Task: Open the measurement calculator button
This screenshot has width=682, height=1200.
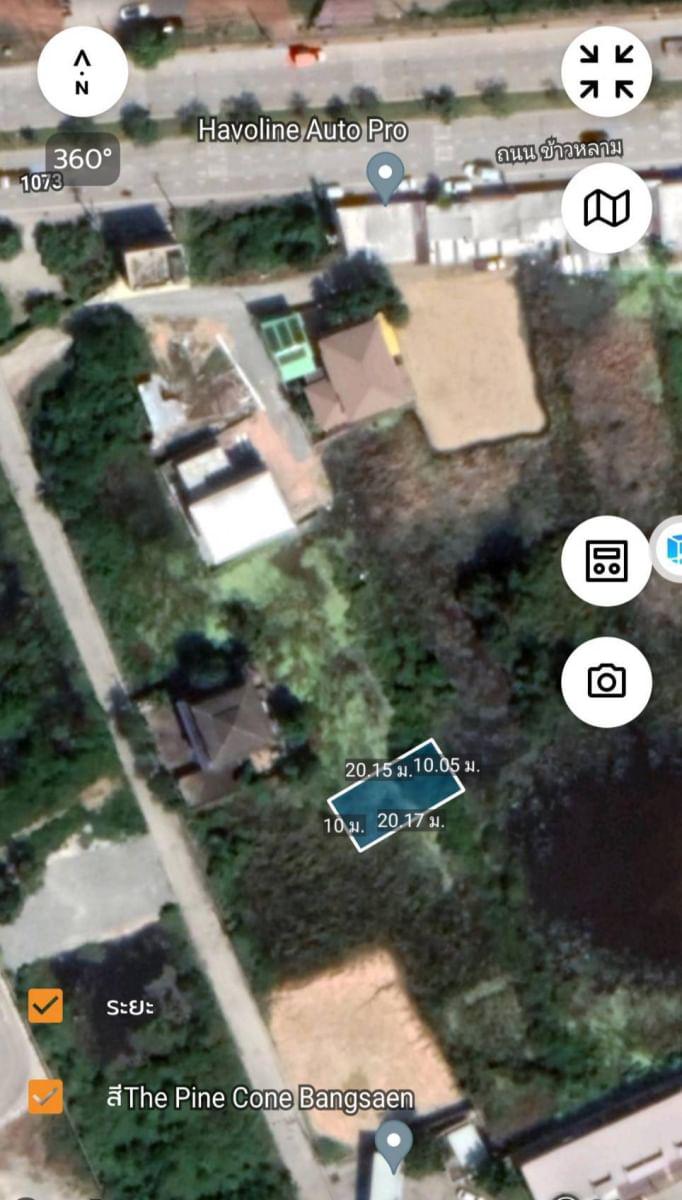Action: tap(607, 560)
